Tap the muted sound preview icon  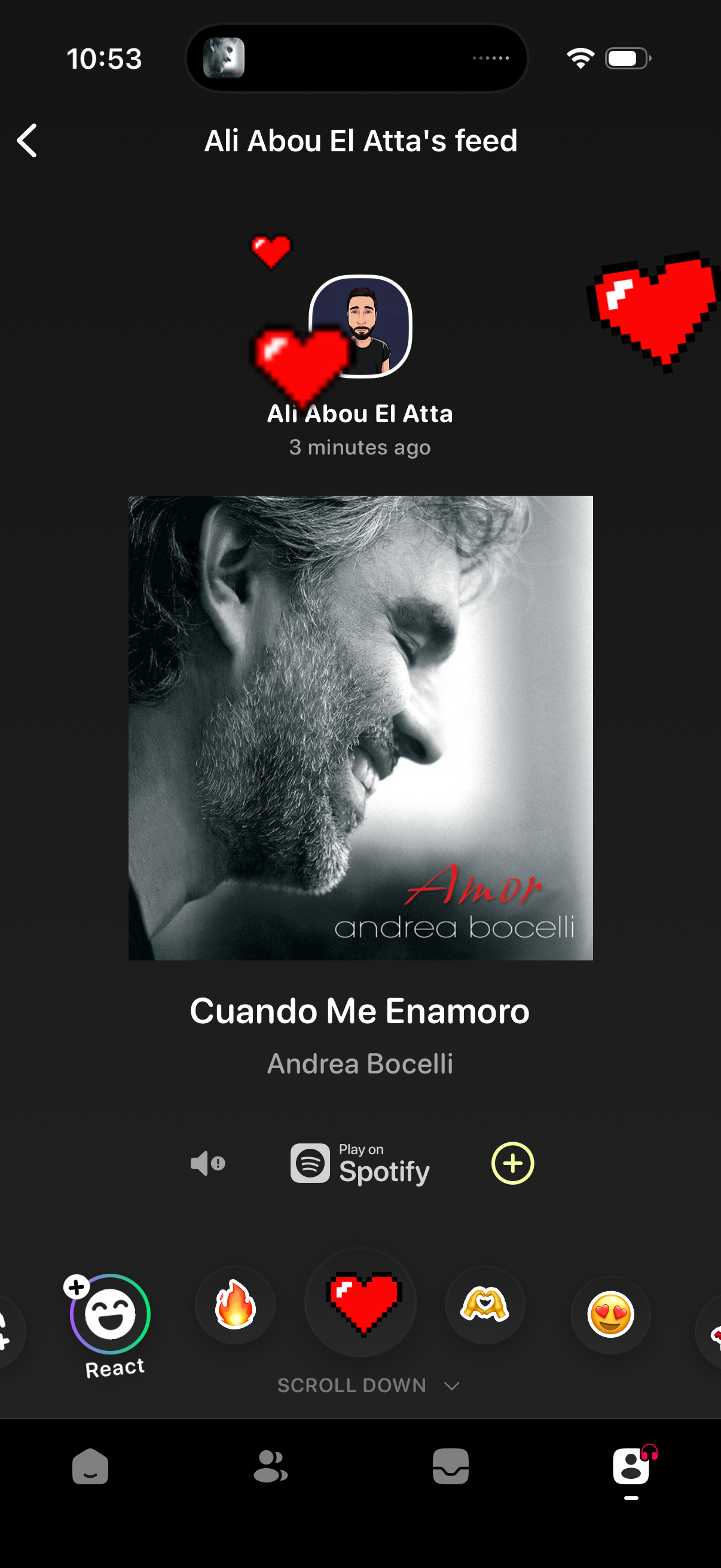click(207, 1163)
